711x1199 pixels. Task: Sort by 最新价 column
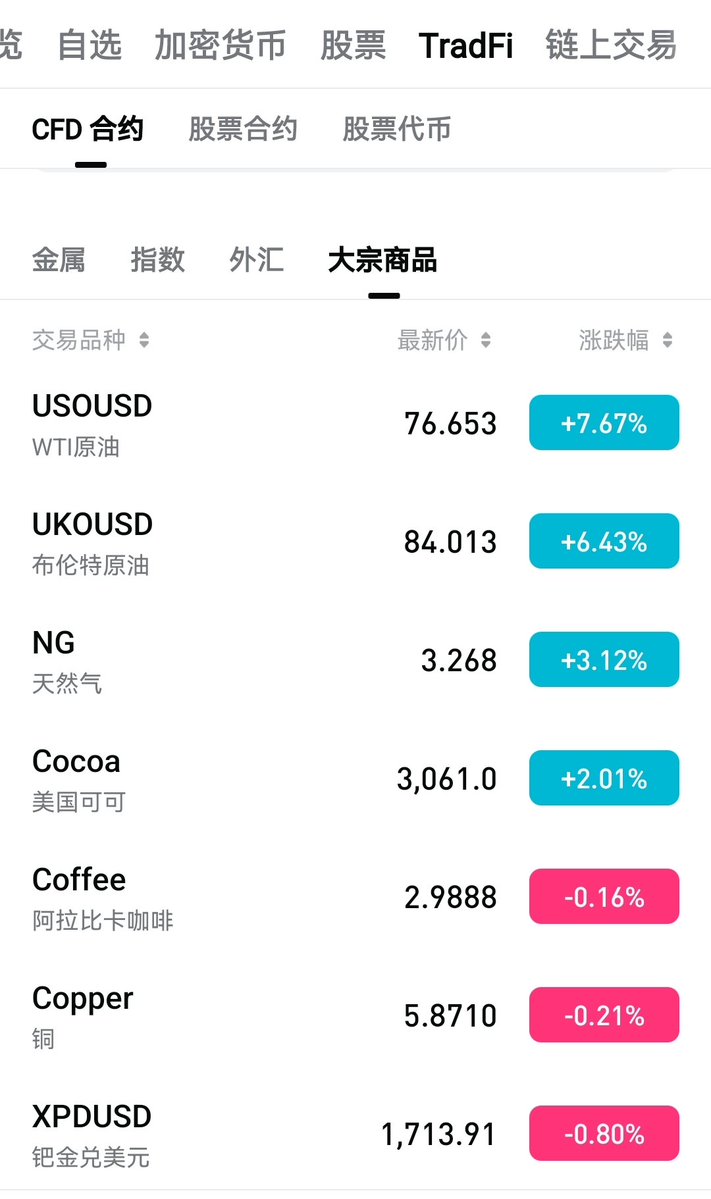[x=444, y=340]
